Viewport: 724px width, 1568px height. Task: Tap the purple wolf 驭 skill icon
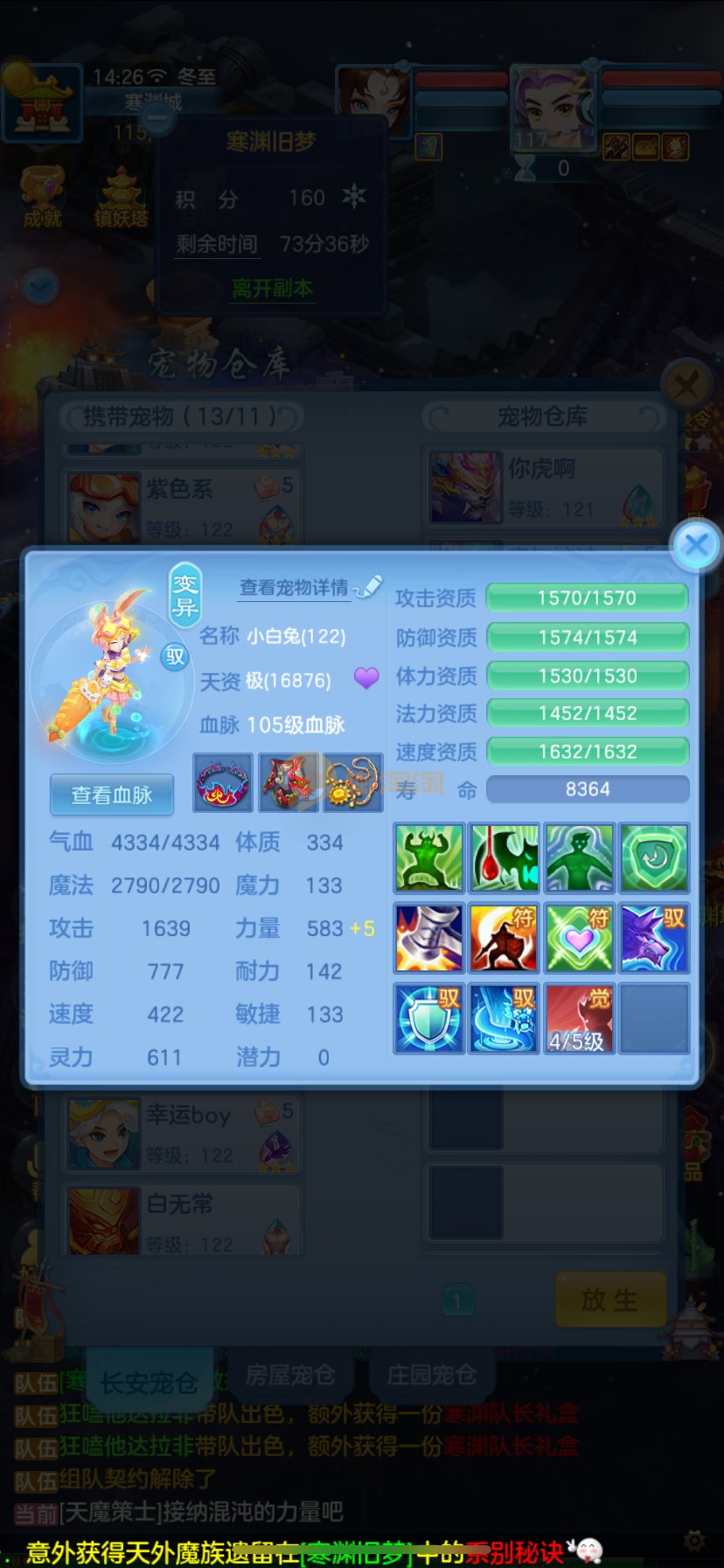point(654,938)
